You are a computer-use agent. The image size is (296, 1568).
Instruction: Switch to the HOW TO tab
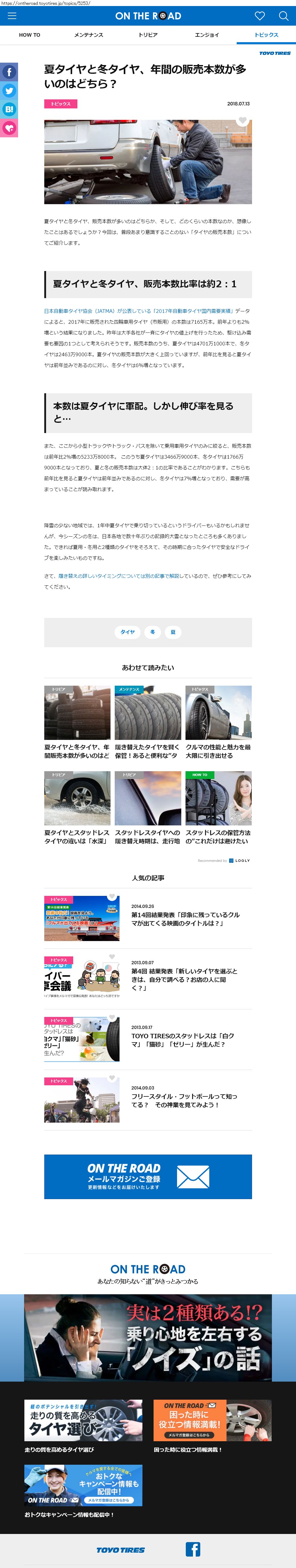pyautogui.click(x=29, y=35)
